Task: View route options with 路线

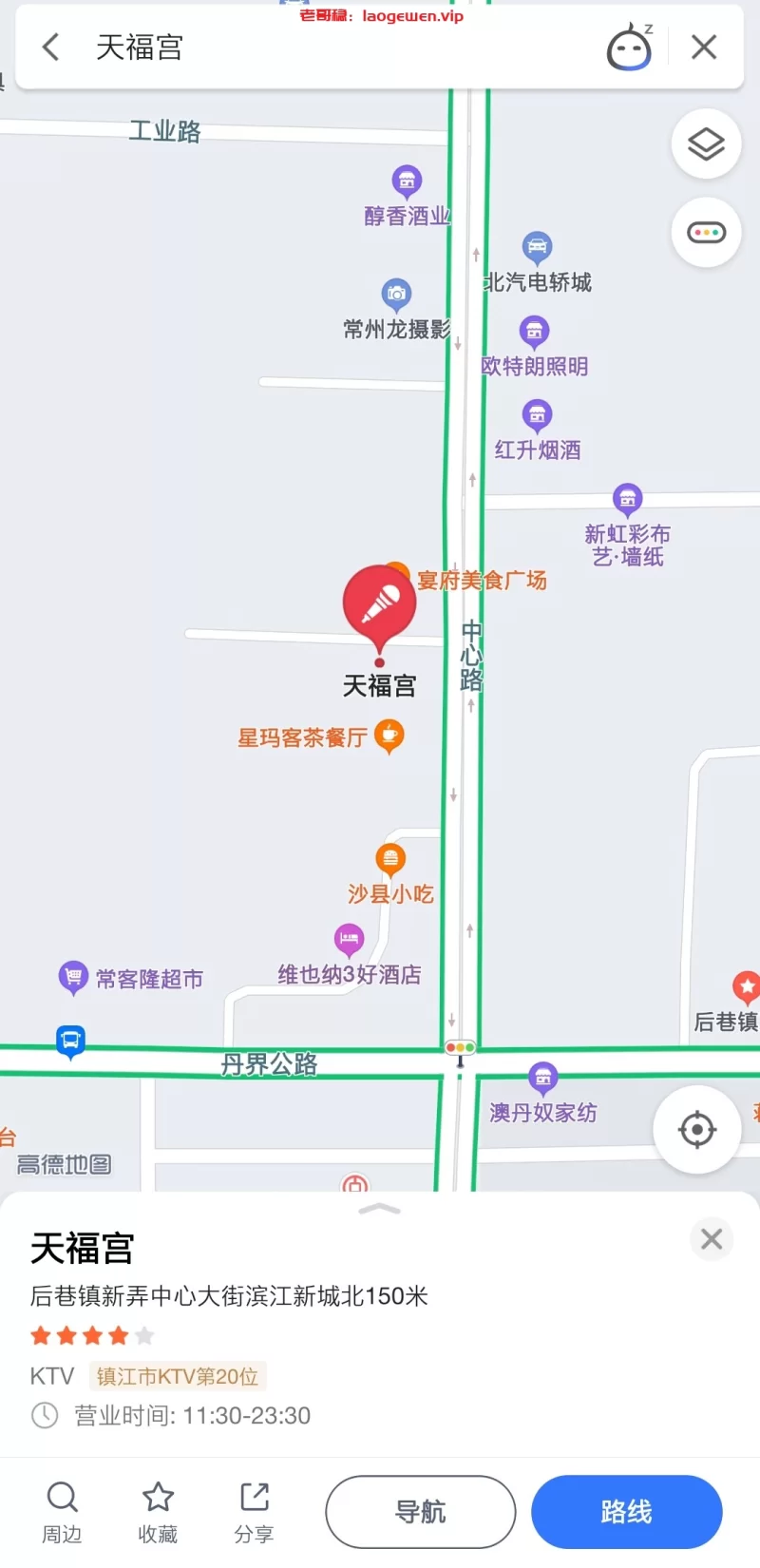Action: point(626,1512)
